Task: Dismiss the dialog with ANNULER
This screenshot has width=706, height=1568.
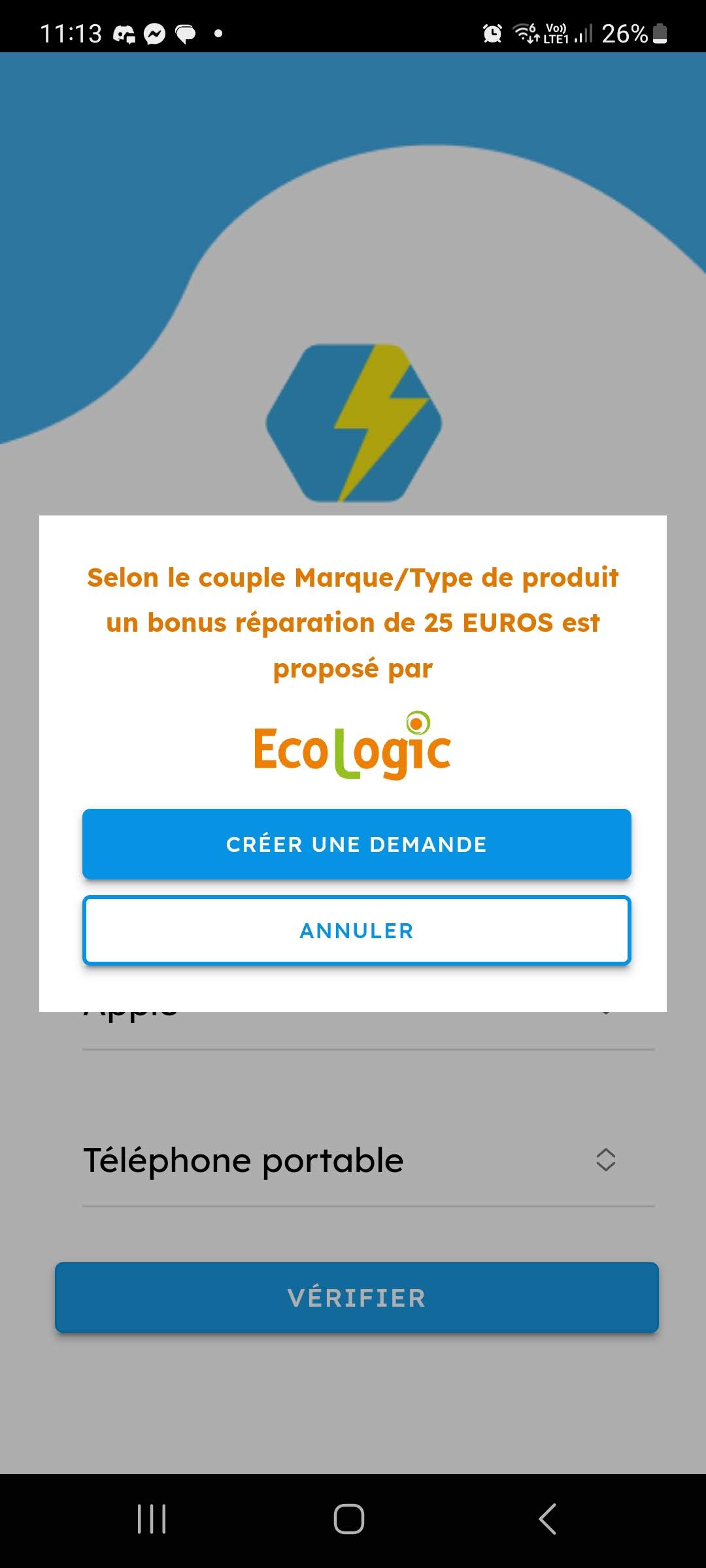Action: click(x=356, y=930)
